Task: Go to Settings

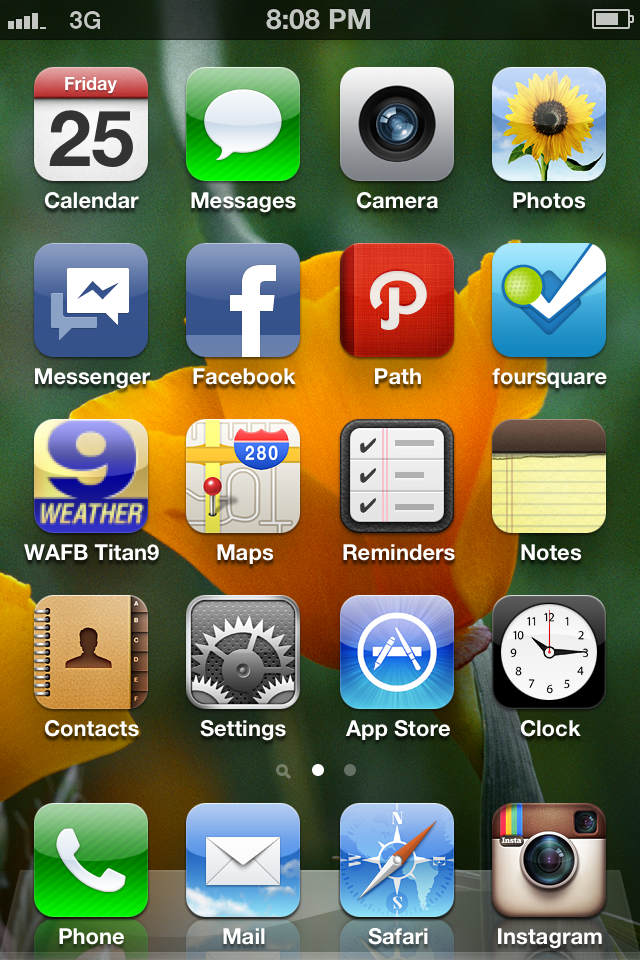Action: pos(243,653)
